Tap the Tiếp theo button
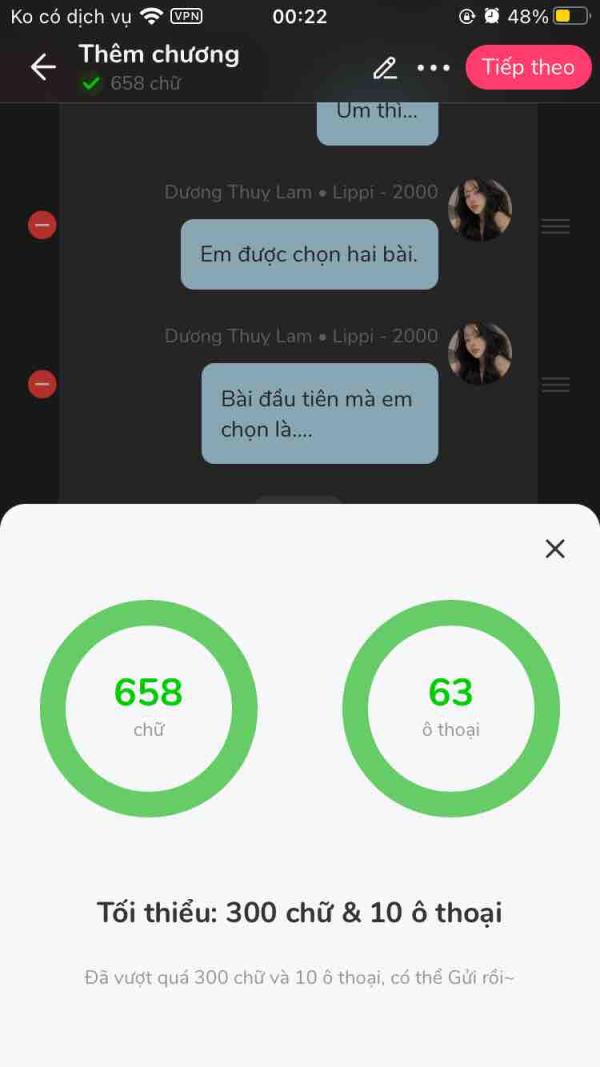 coord(528,67)
